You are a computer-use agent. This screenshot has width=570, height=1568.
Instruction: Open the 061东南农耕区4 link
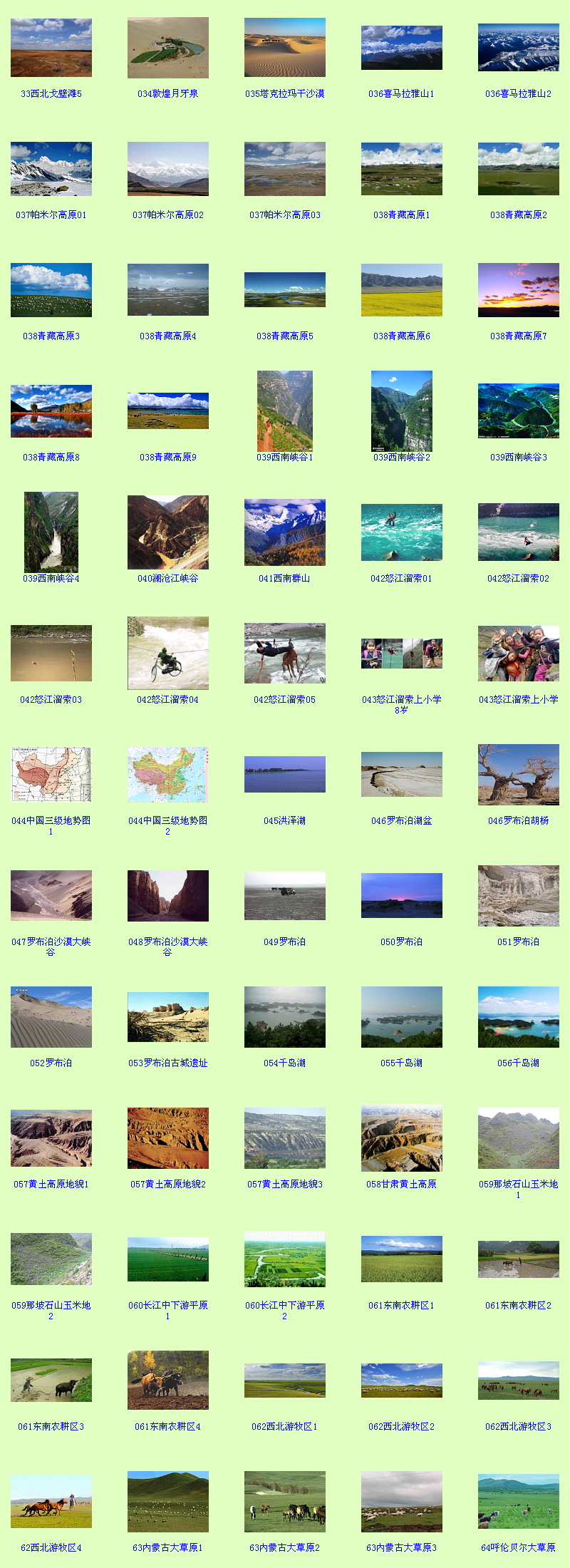tap(167, 1426)
